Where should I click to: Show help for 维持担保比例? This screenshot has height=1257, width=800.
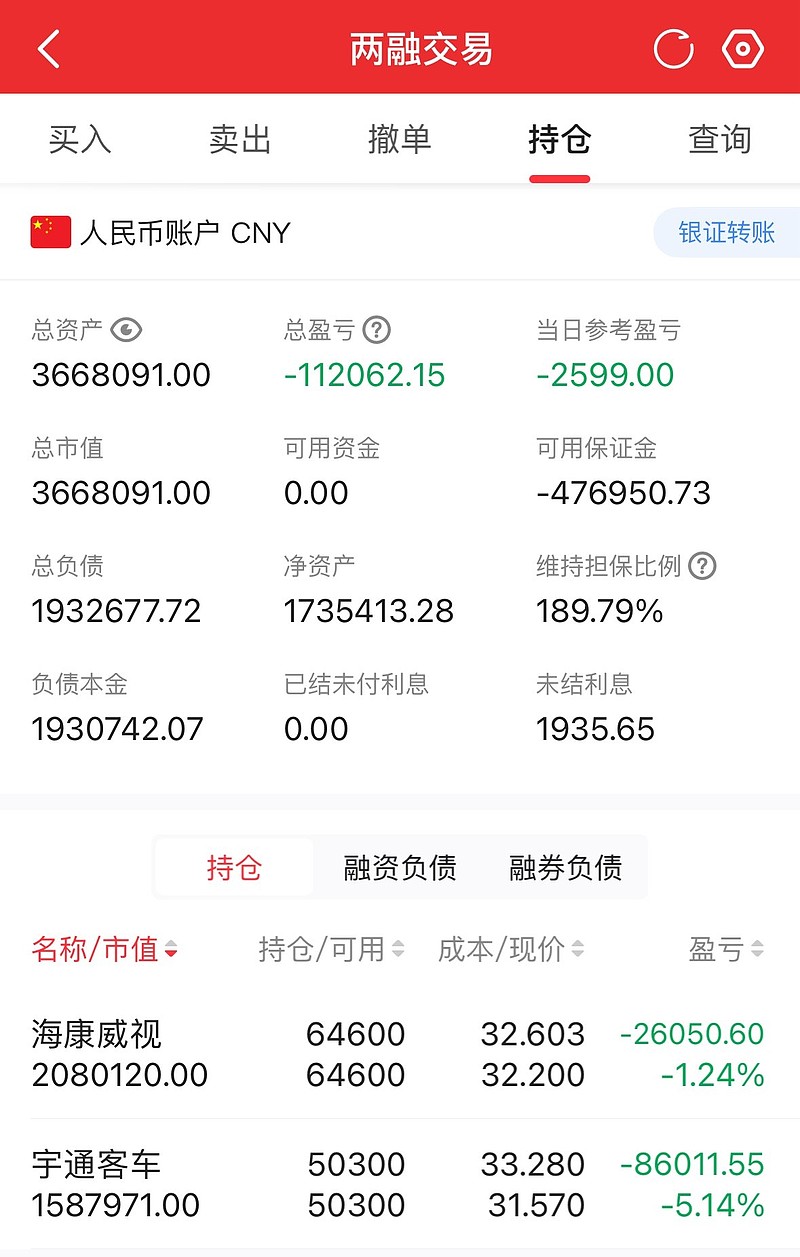pos(703,566)
